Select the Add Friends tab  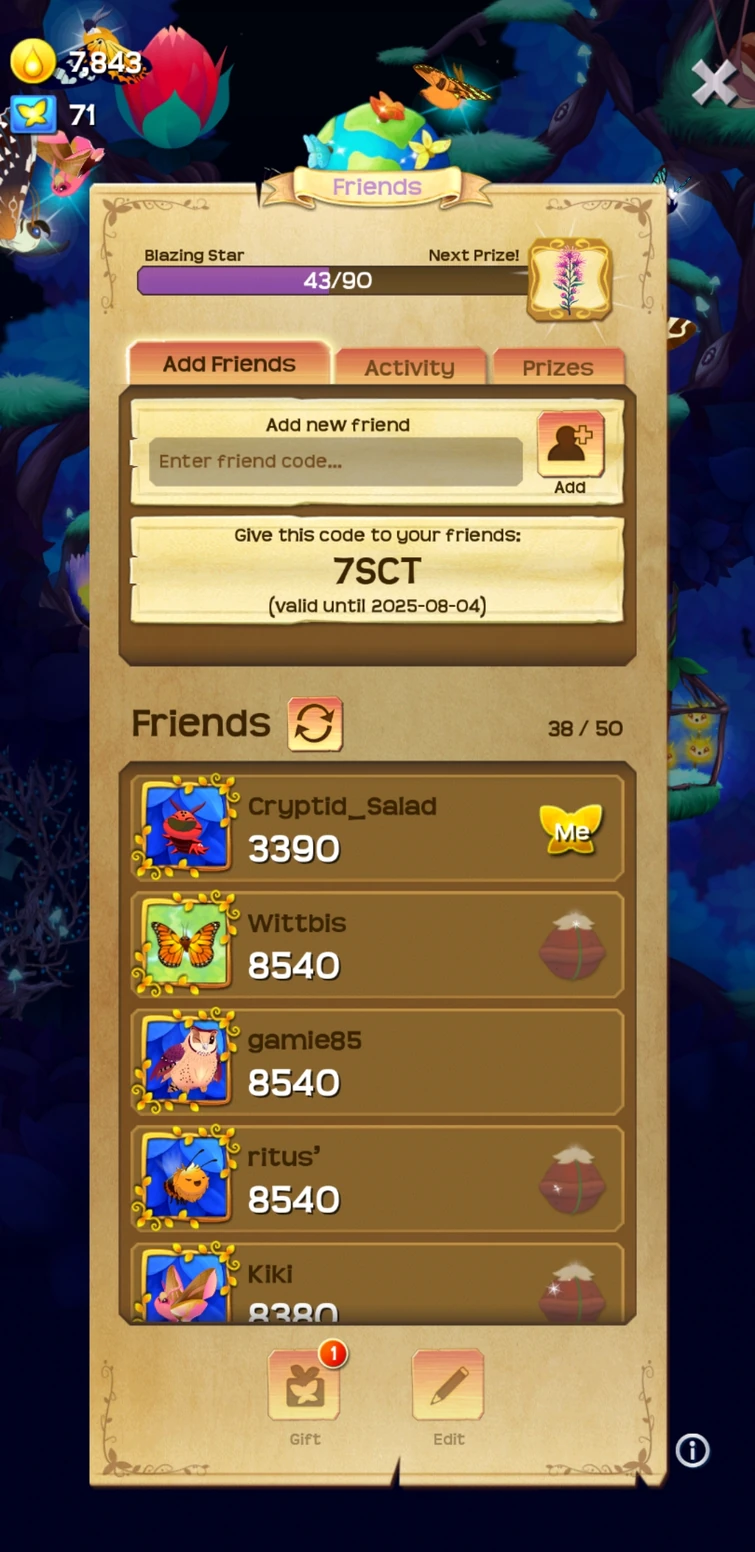(228, 364)
